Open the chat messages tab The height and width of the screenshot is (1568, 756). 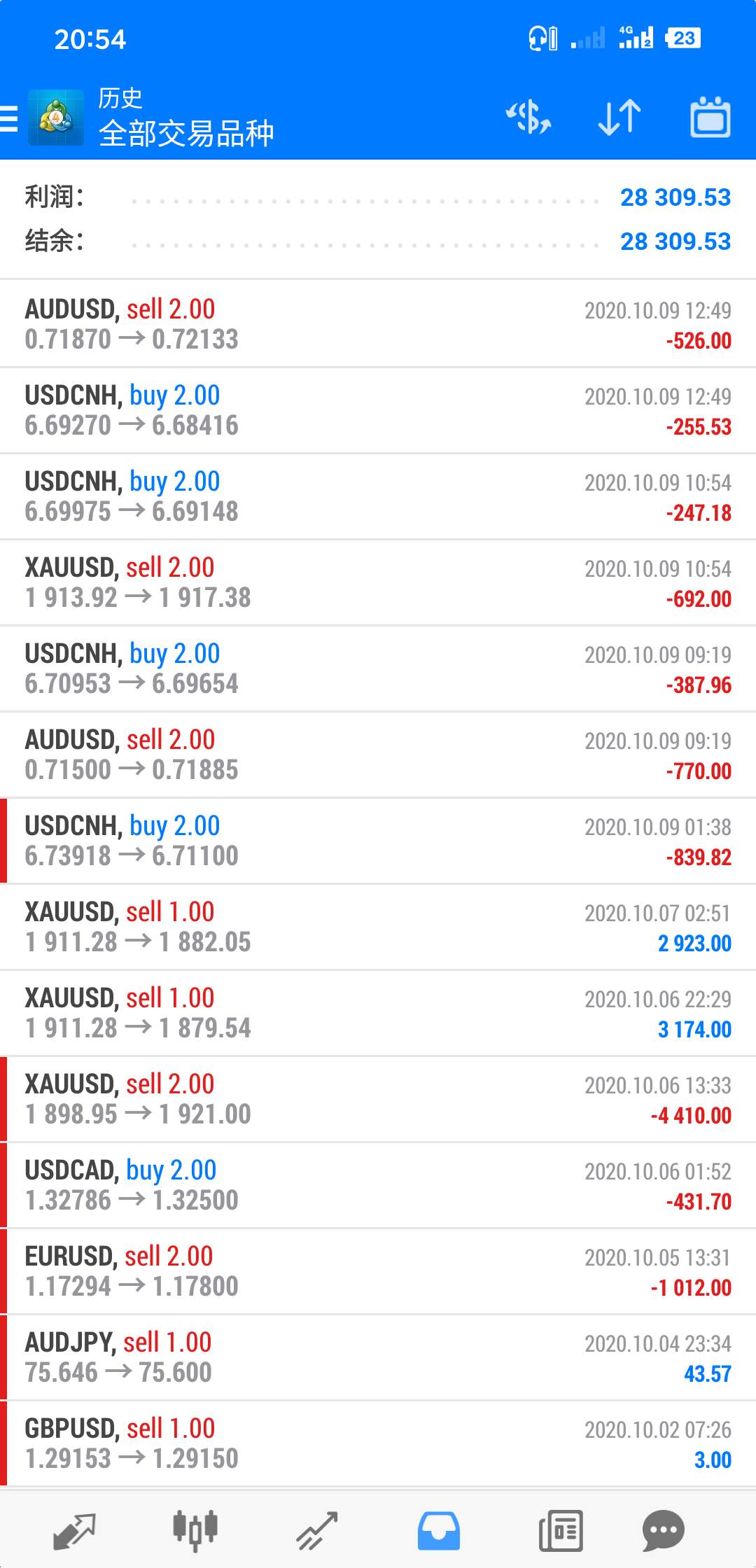coord(663,1531)
